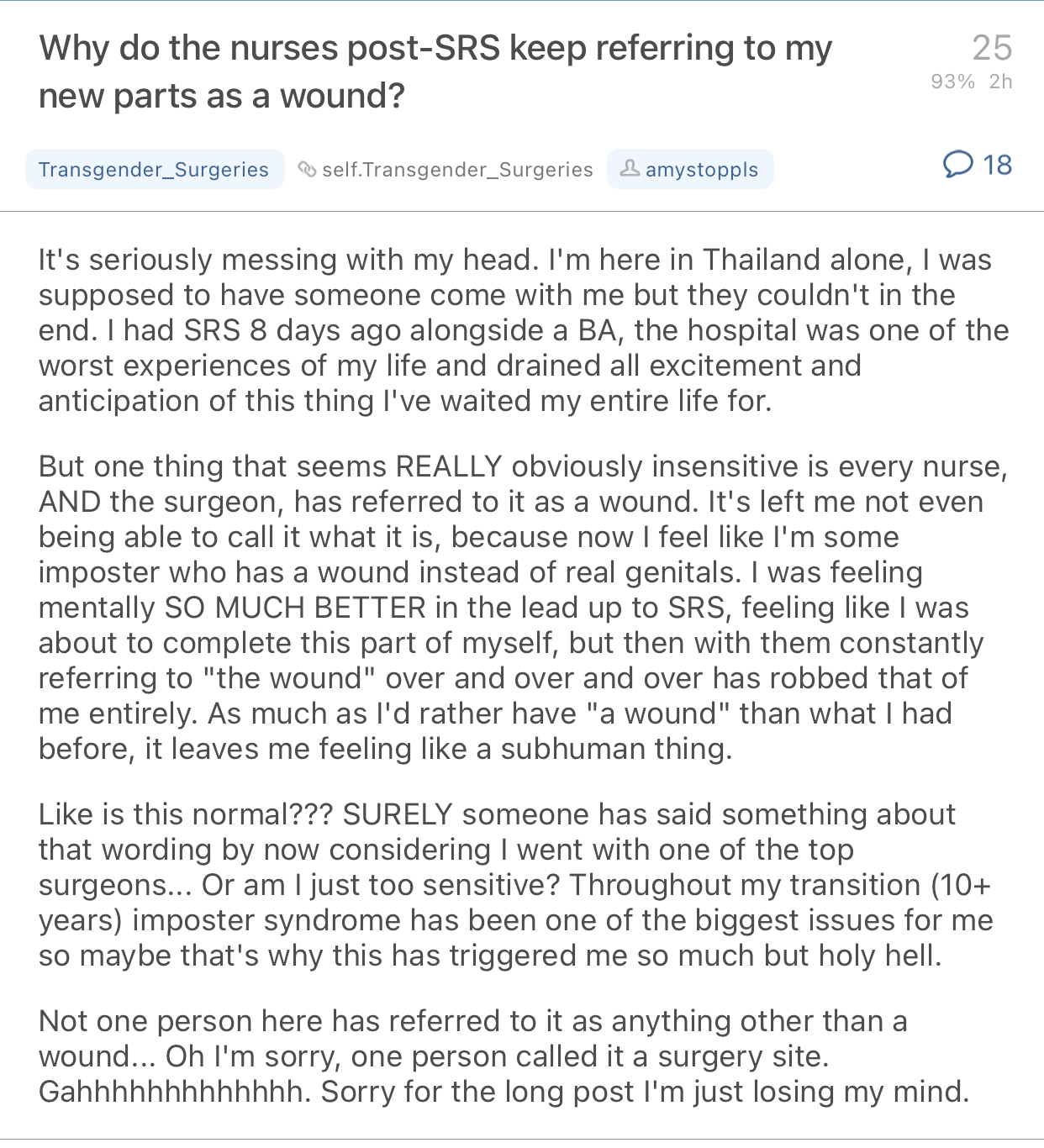This screenshot has width=1044, height=1148.
Task: View amystoppls user profile
Action: 690,170
